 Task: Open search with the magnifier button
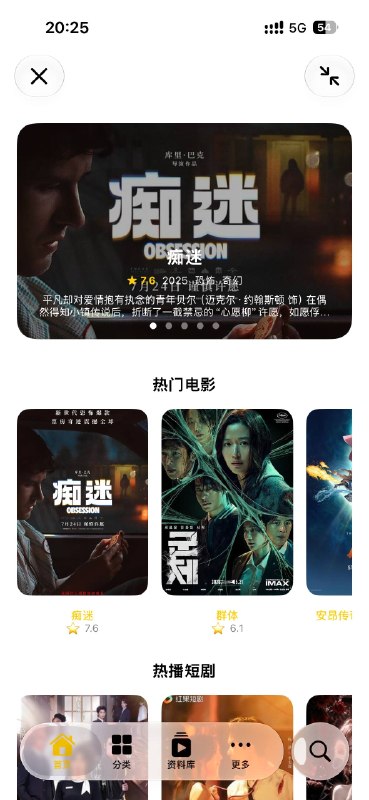[321, 751]
